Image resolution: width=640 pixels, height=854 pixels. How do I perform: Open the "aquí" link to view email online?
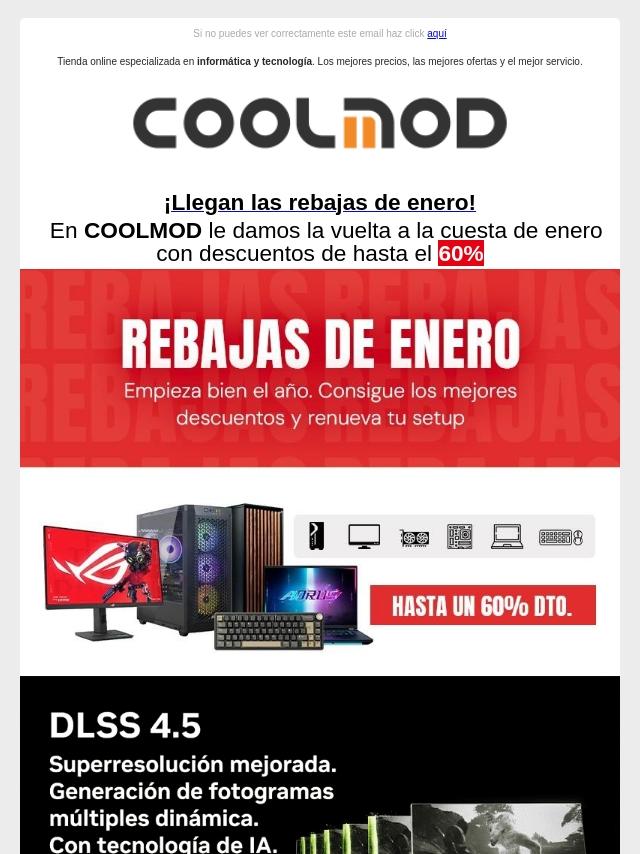[x=436, y=34]
